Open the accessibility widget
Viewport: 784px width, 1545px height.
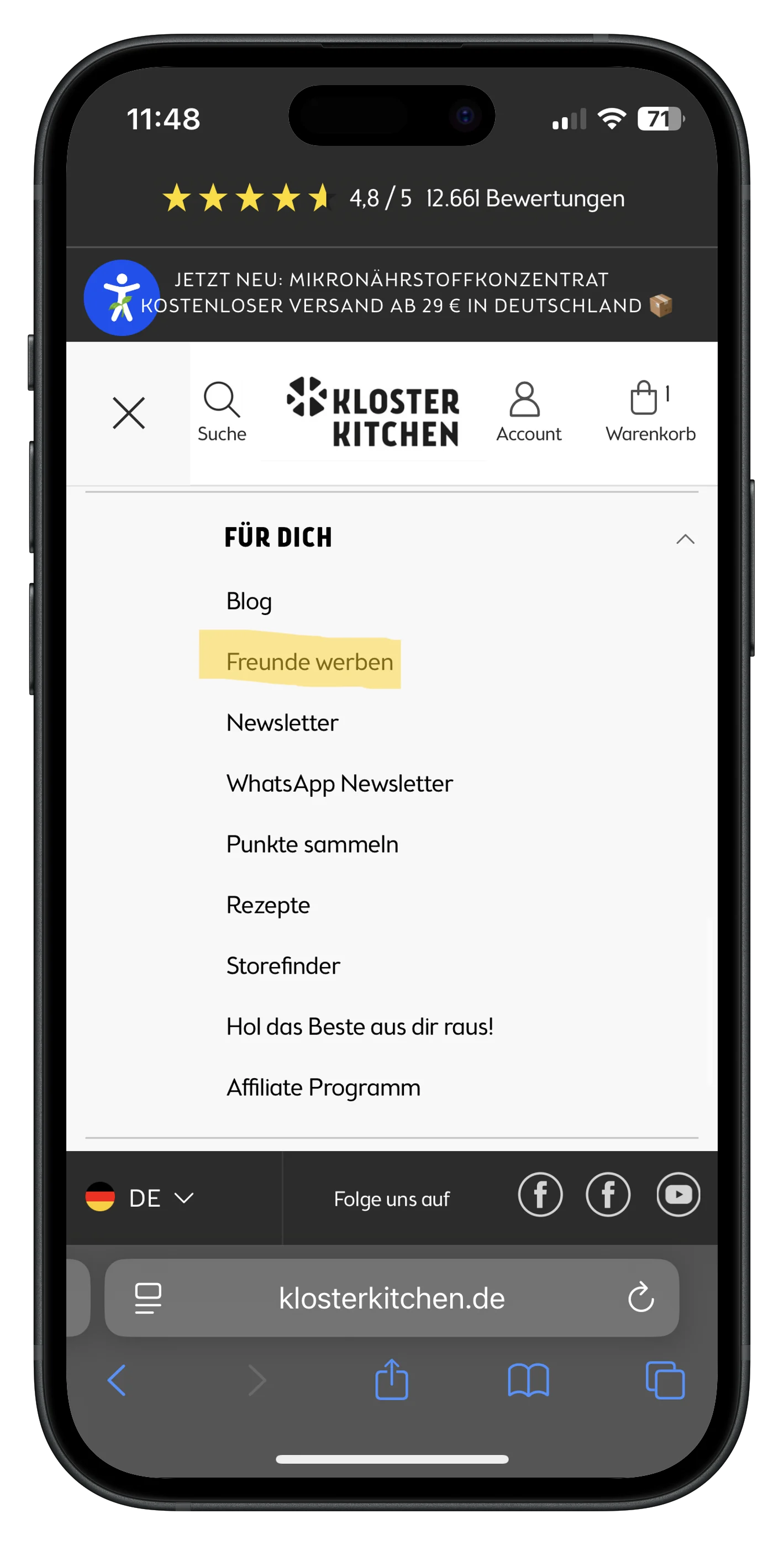122,297
